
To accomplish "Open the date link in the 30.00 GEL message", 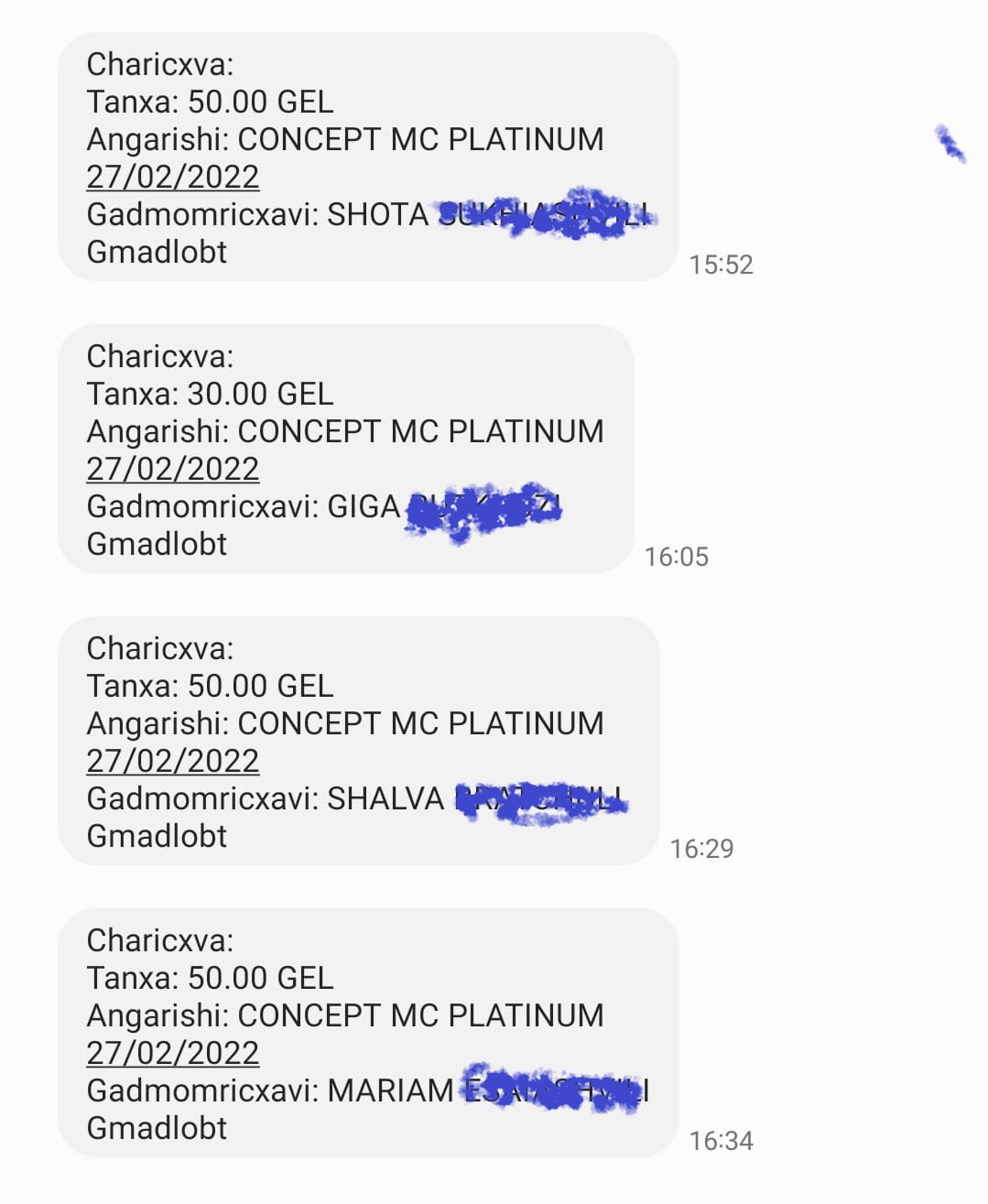I will 172,469.
